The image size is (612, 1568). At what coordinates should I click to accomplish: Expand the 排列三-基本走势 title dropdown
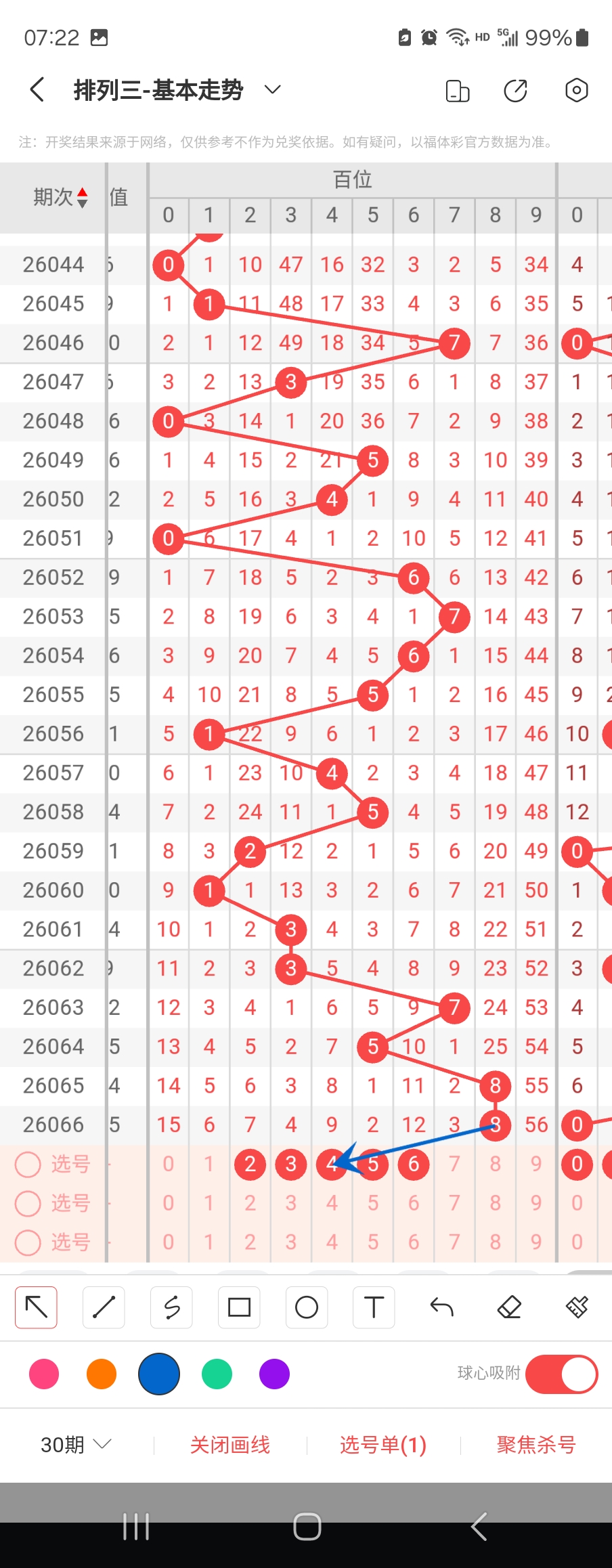pyautogui.click(x=272, y=90)
